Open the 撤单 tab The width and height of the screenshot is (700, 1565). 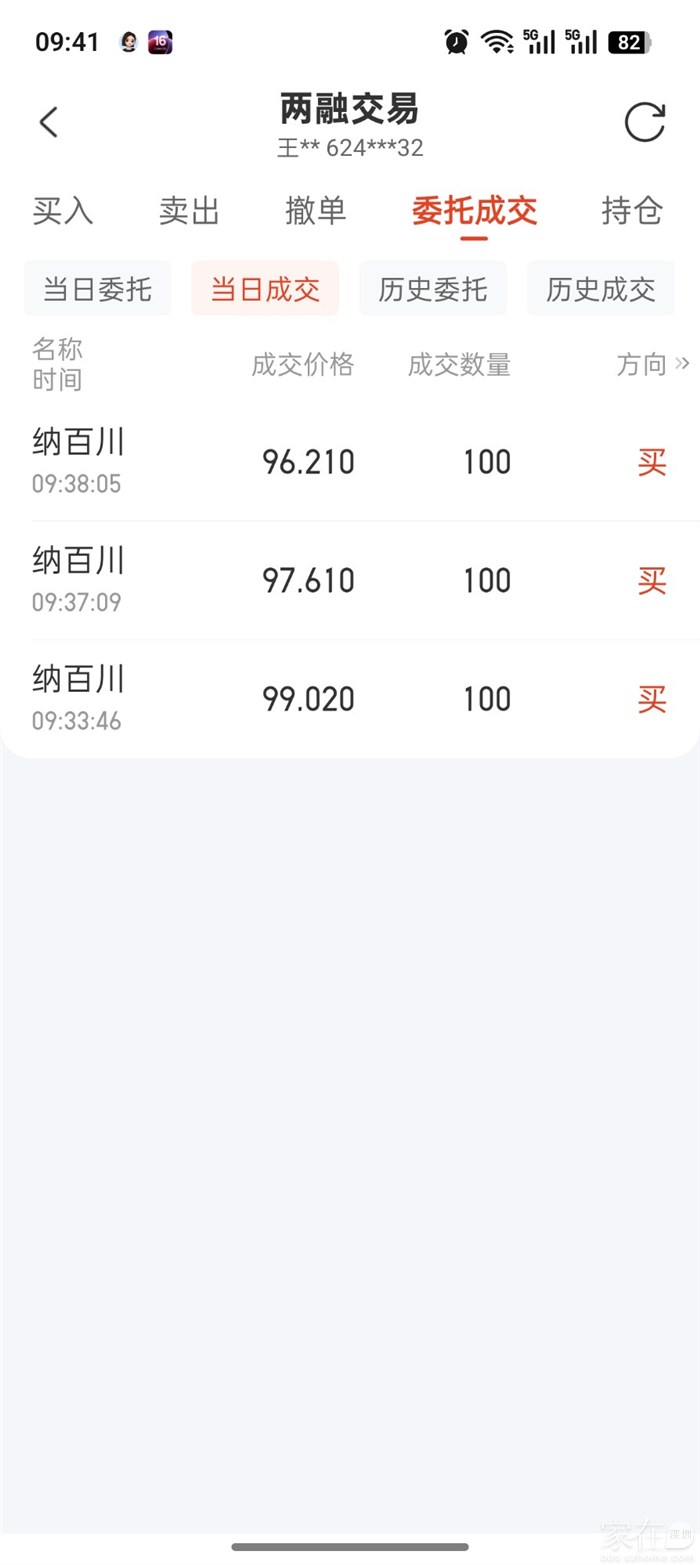(315, 211)
